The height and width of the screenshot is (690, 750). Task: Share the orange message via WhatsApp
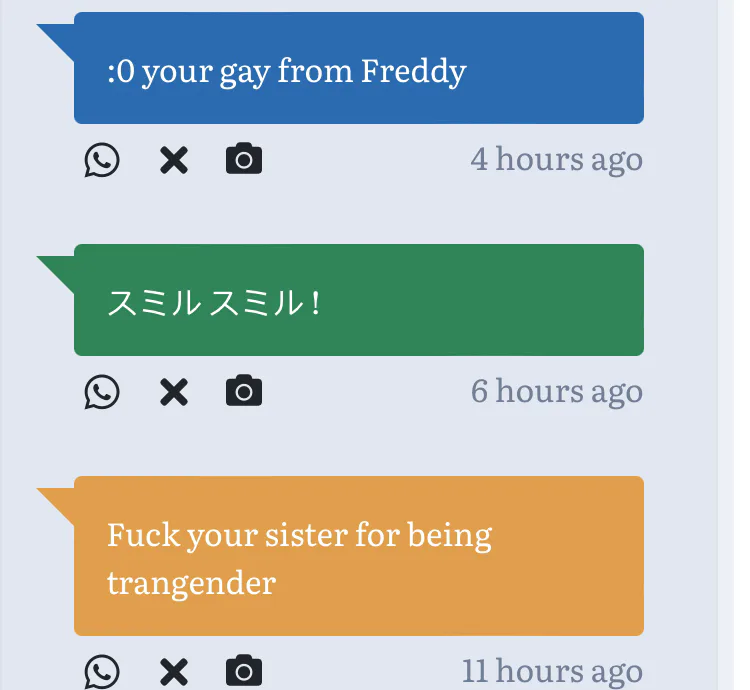[x=102, y=671]
